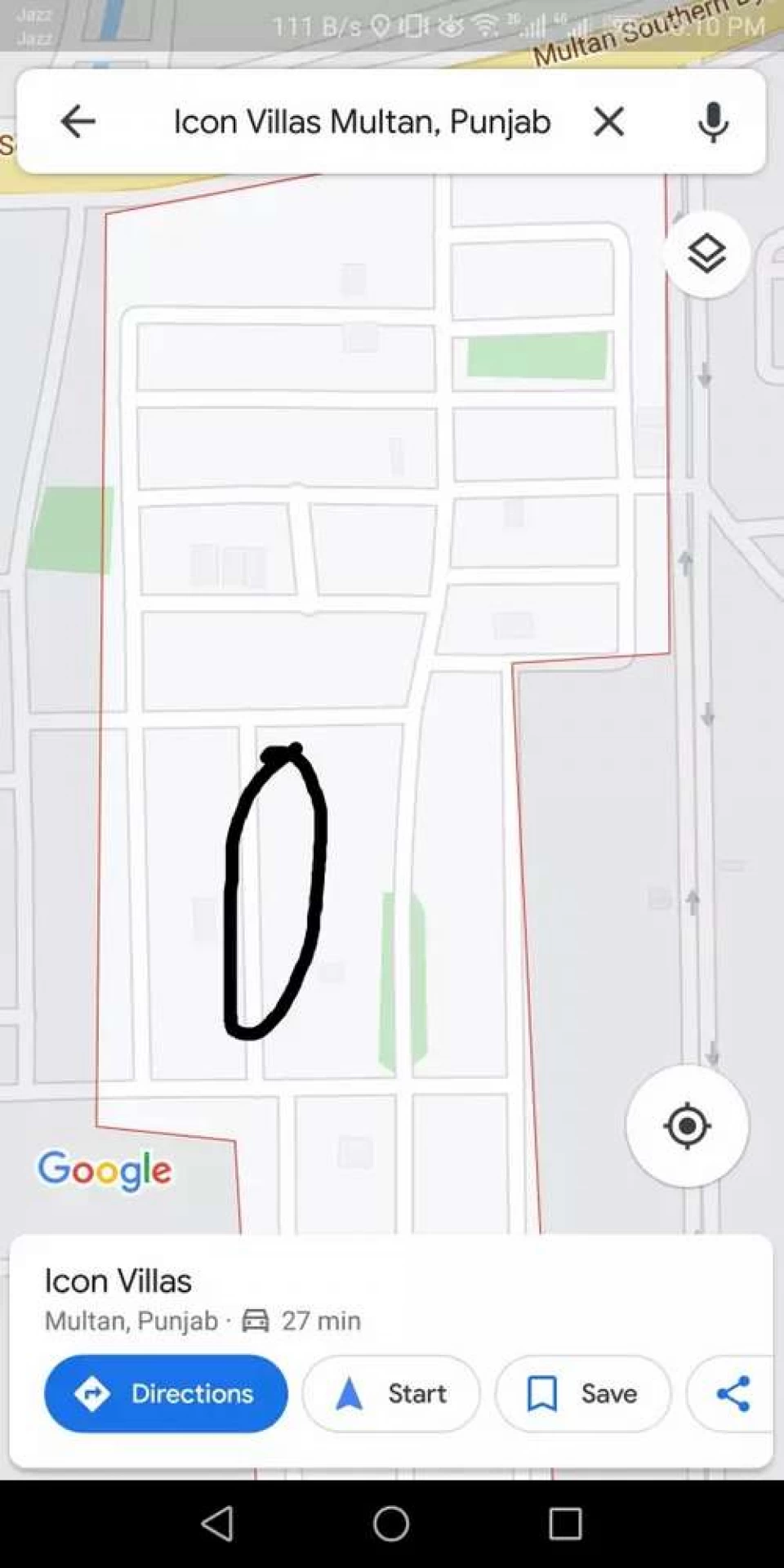The image size is (784, 1568).
Task: Go to the Android home screen
Action: 391,1523
